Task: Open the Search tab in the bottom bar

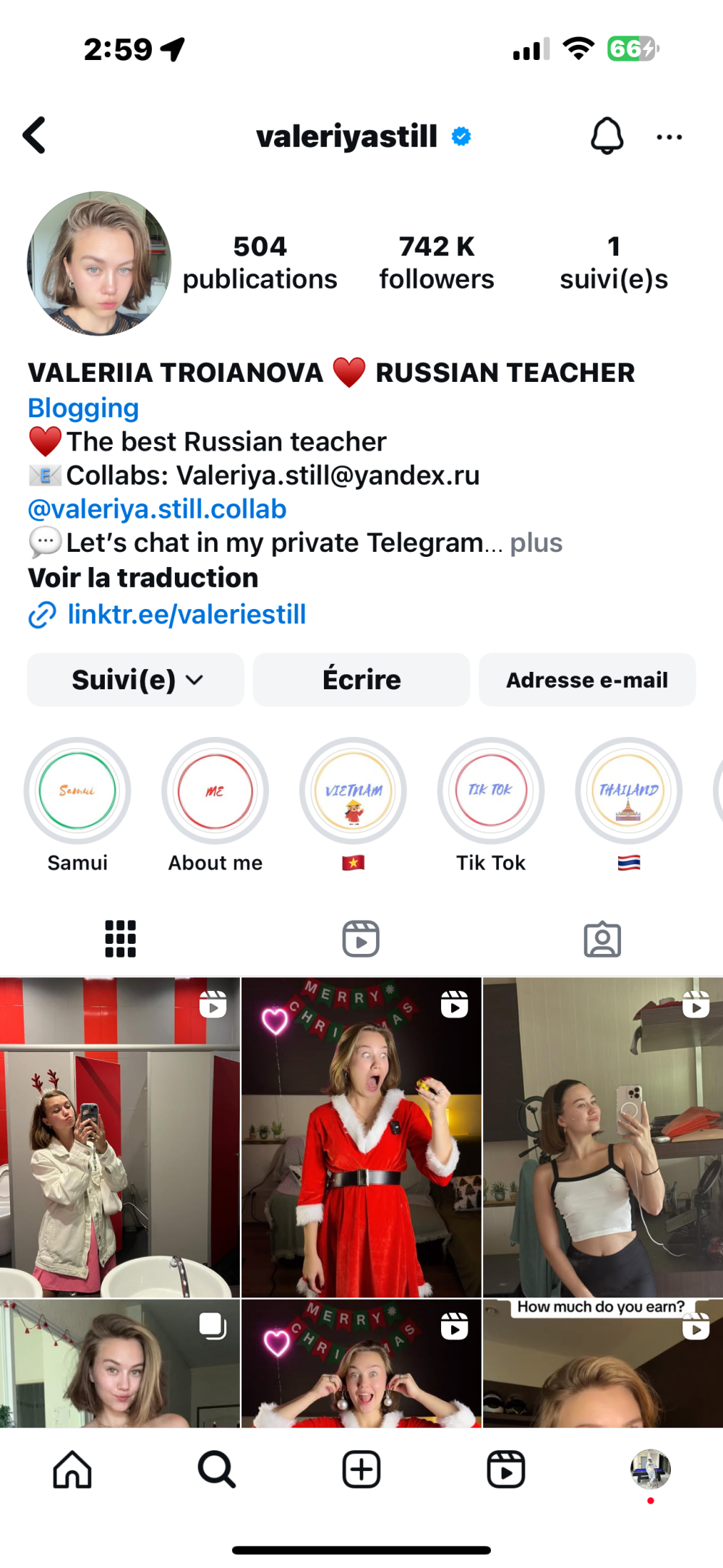Action: coord(216,1470)
